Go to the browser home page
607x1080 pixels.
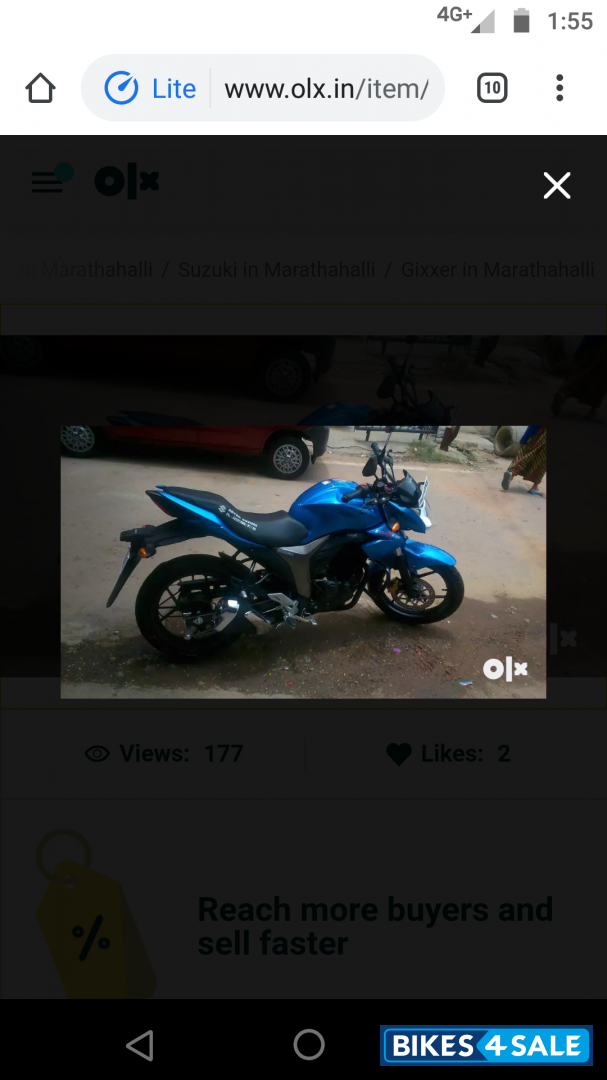40,89
